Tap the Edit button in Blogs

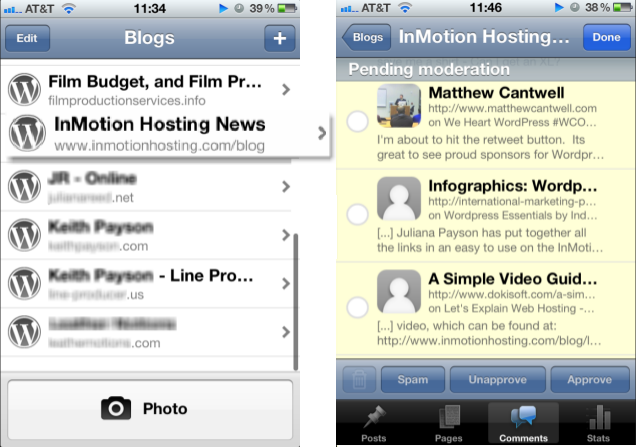(x=27, y=39)
